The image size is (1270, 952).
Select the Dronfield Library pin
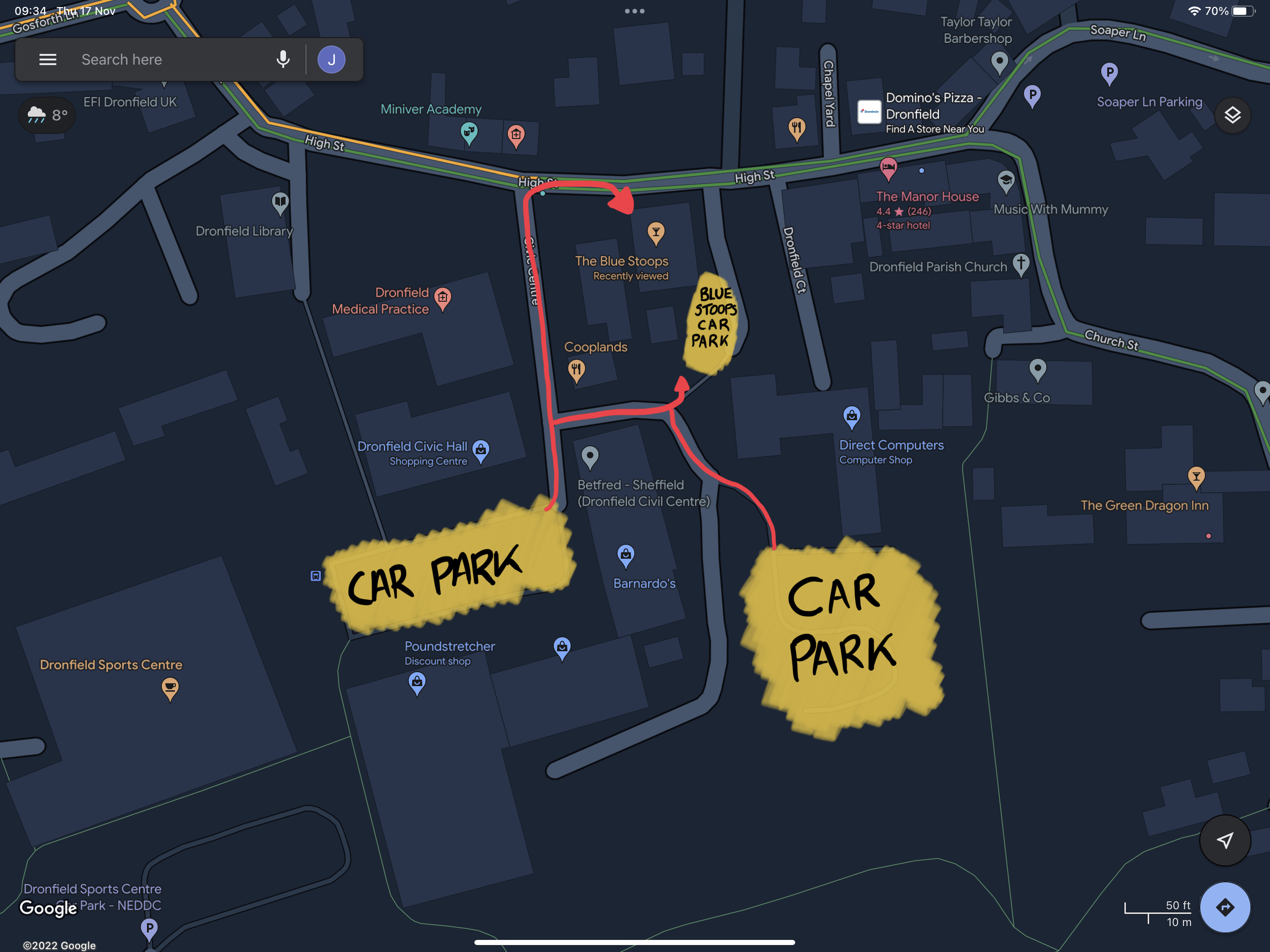280,203
